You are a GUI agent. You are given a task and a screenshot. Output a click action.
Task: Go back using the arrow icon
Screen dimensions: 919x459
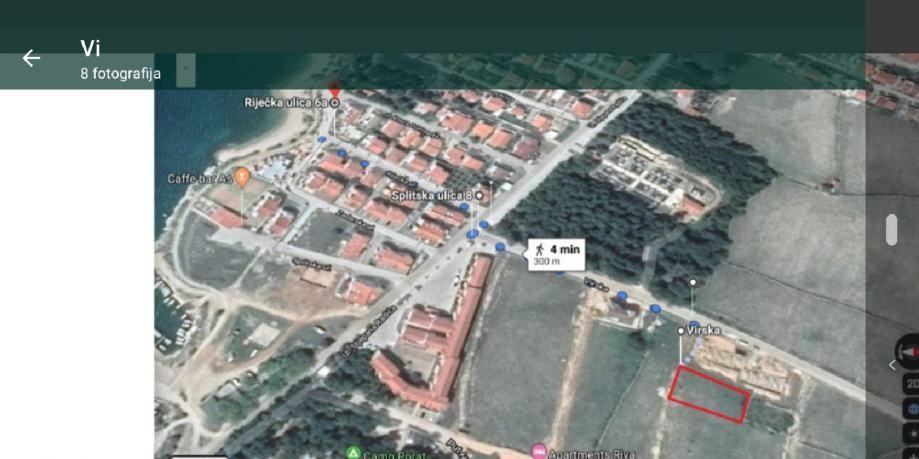coord(31,58)
